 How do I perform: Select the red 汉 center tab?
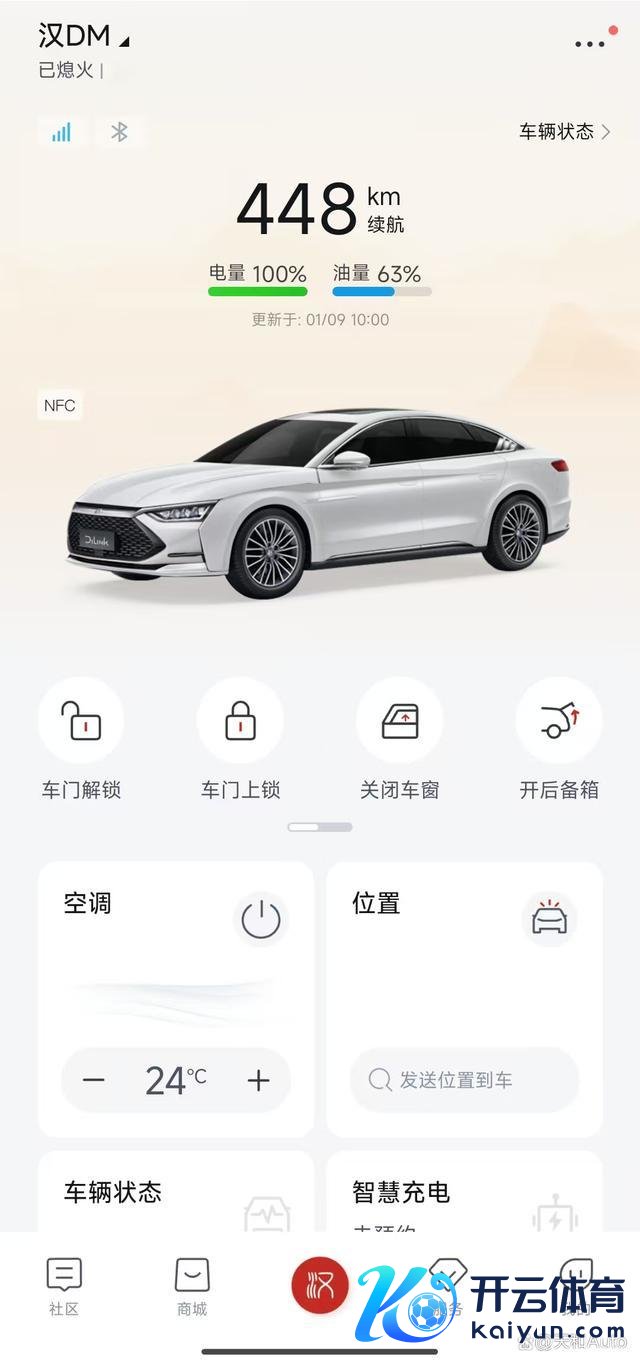coord(319,1283)
